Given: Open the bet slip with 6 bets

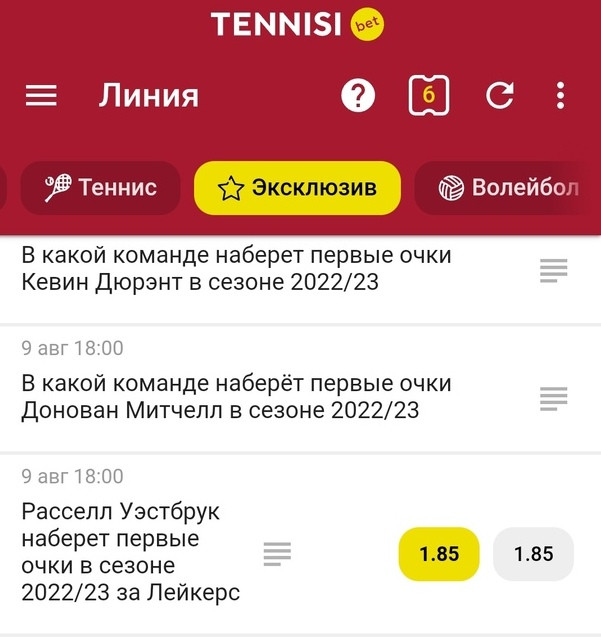Looking at the screenshot, I should point(428,96).
